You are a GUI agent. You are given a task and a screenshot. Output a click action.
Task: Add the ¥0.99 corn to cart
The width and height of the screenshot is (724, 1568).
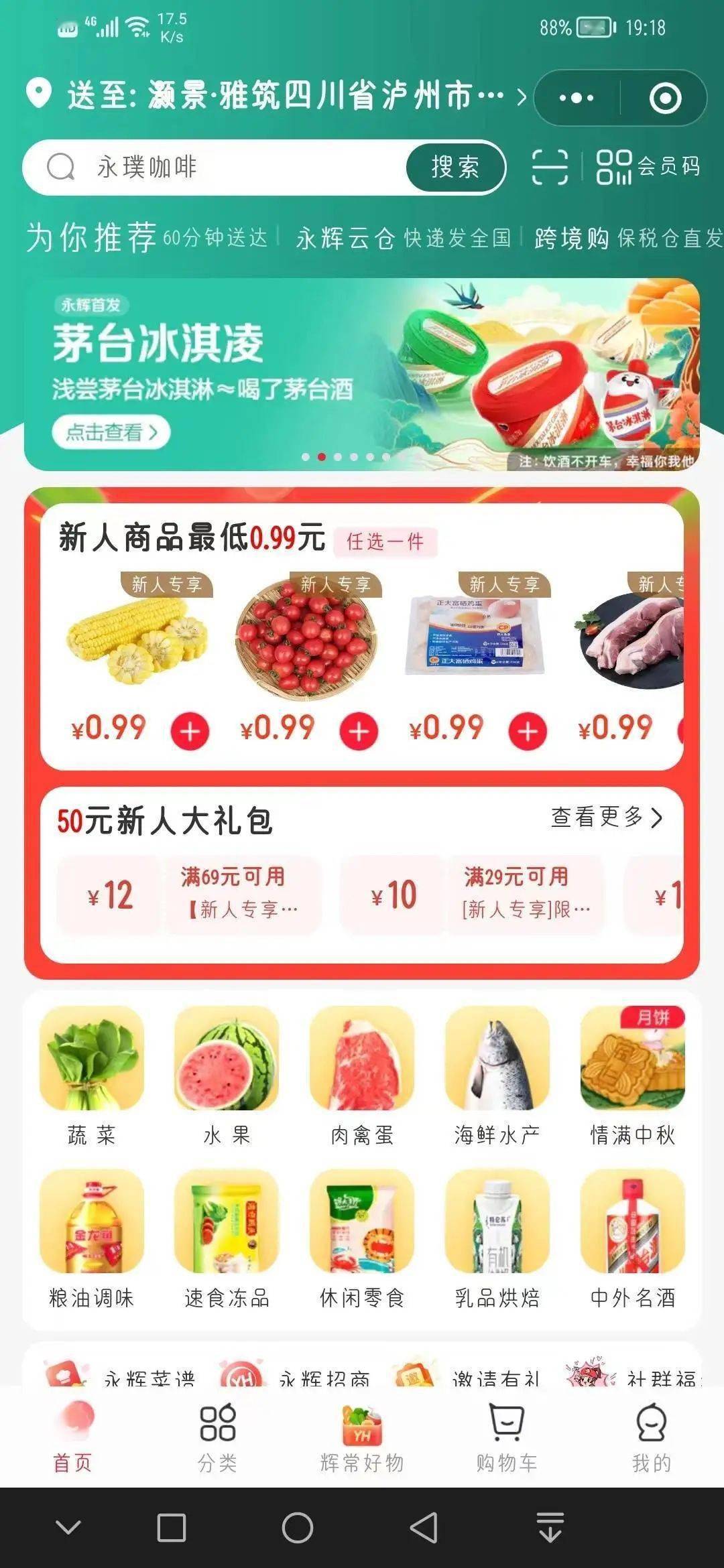(190, 731)
